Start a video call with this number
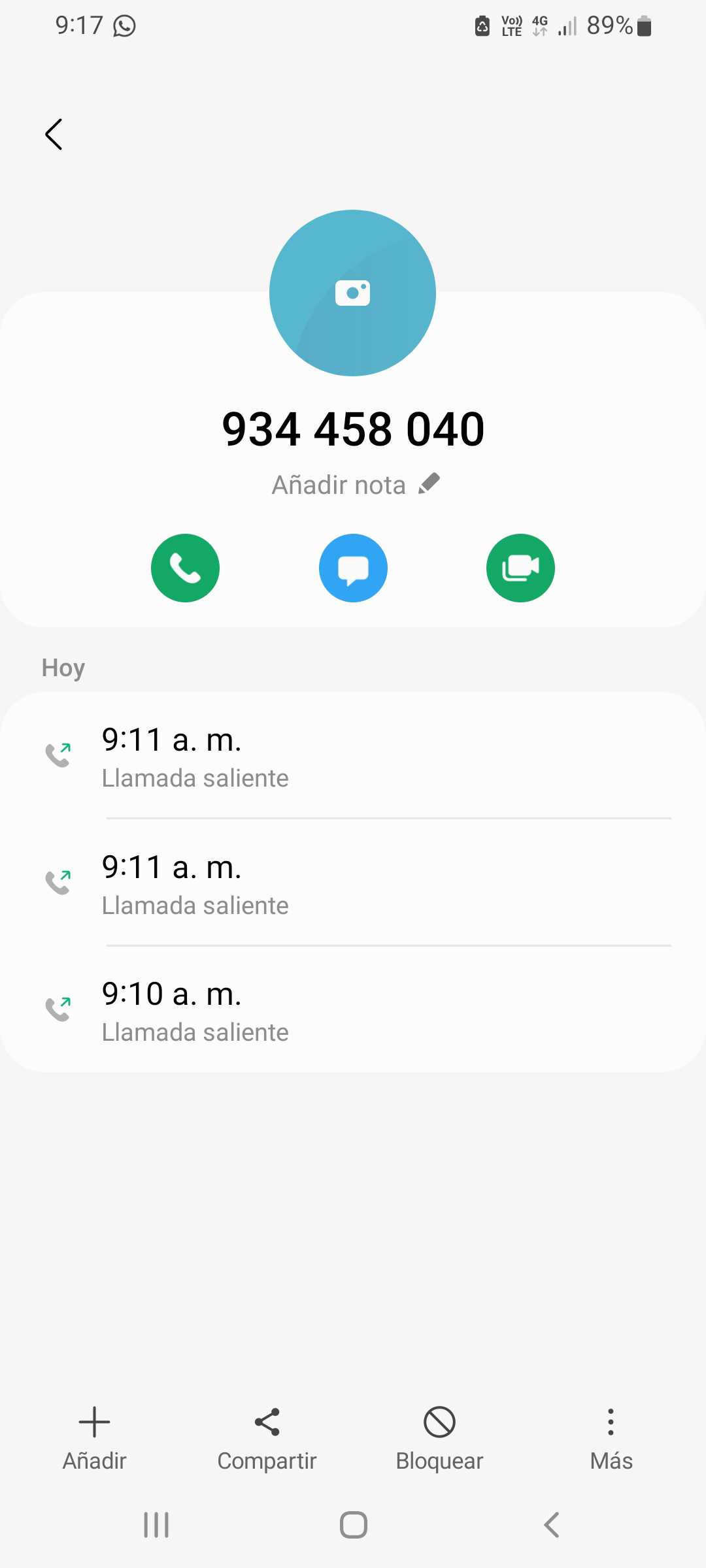 tap(520, 568)
